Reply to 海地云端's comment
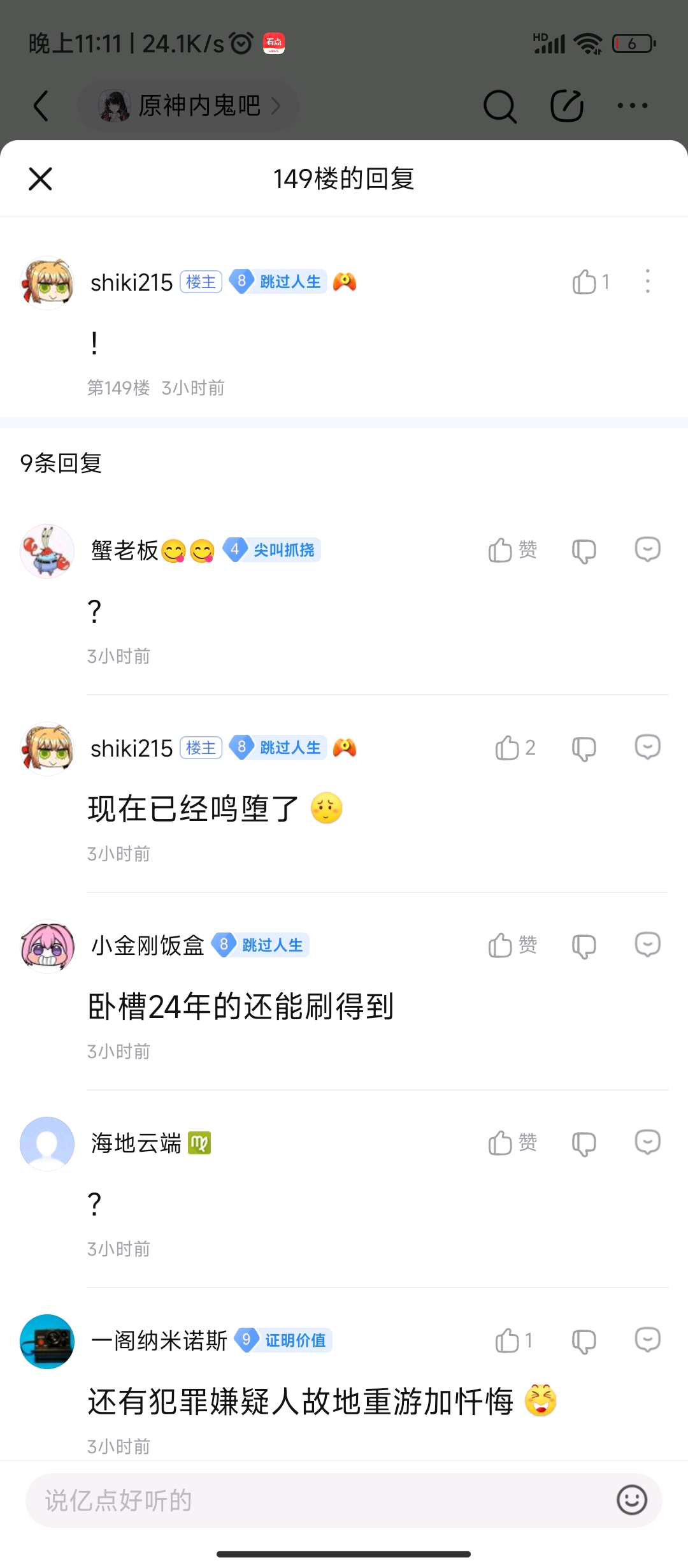 click(647, 1142)
